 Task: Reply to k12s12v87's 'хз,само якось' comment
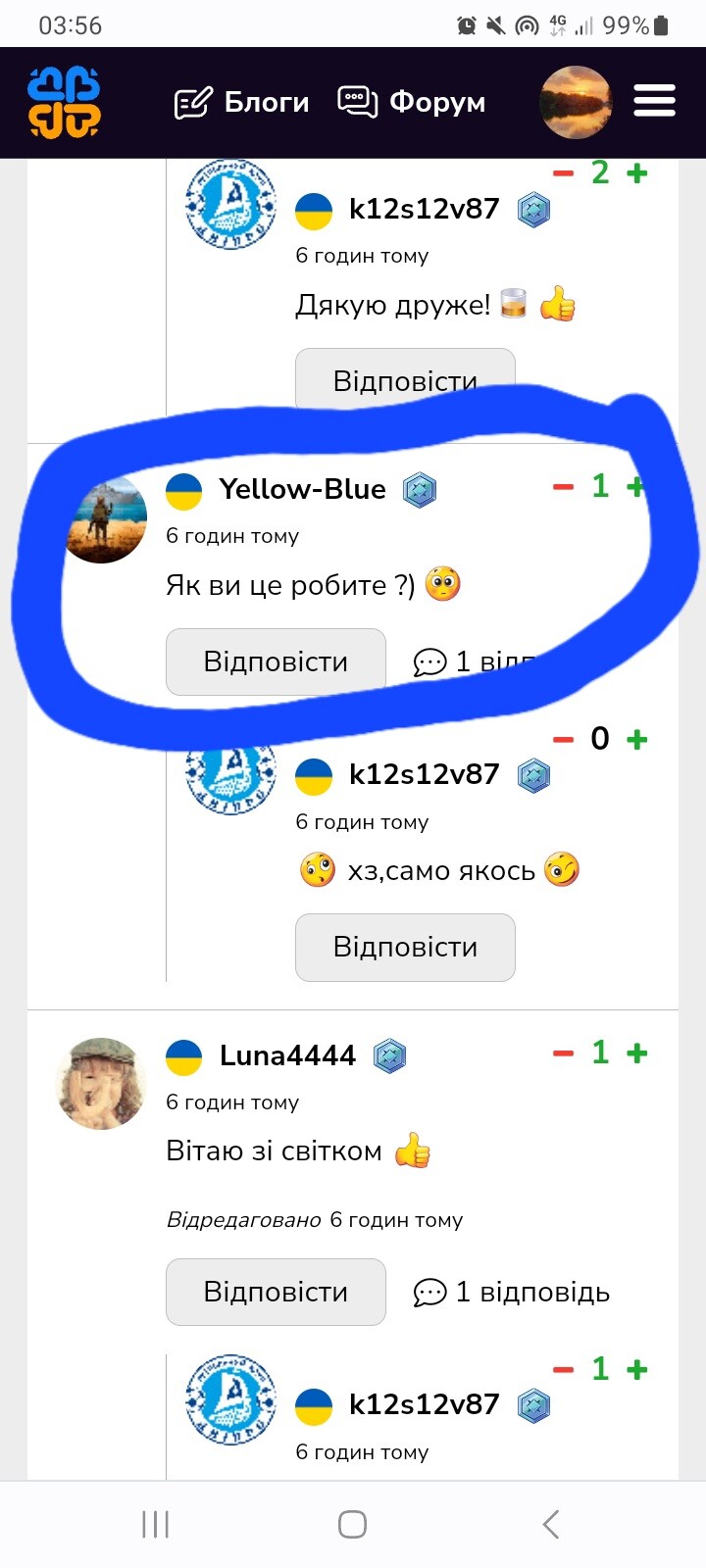tap(405, 947)
